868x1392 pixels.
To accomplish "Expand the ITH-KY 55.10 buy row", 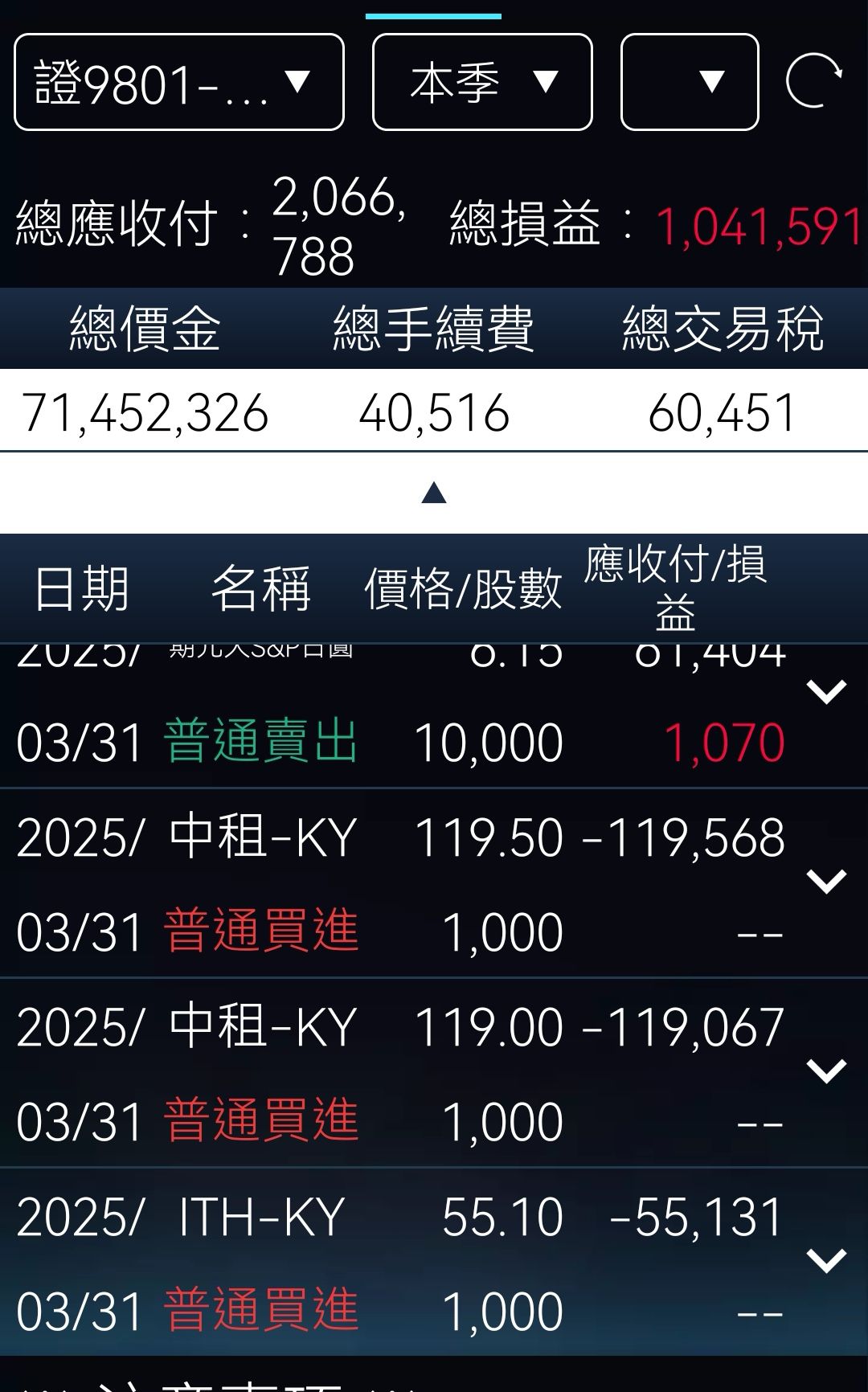I will click(x=826, y=1261).
